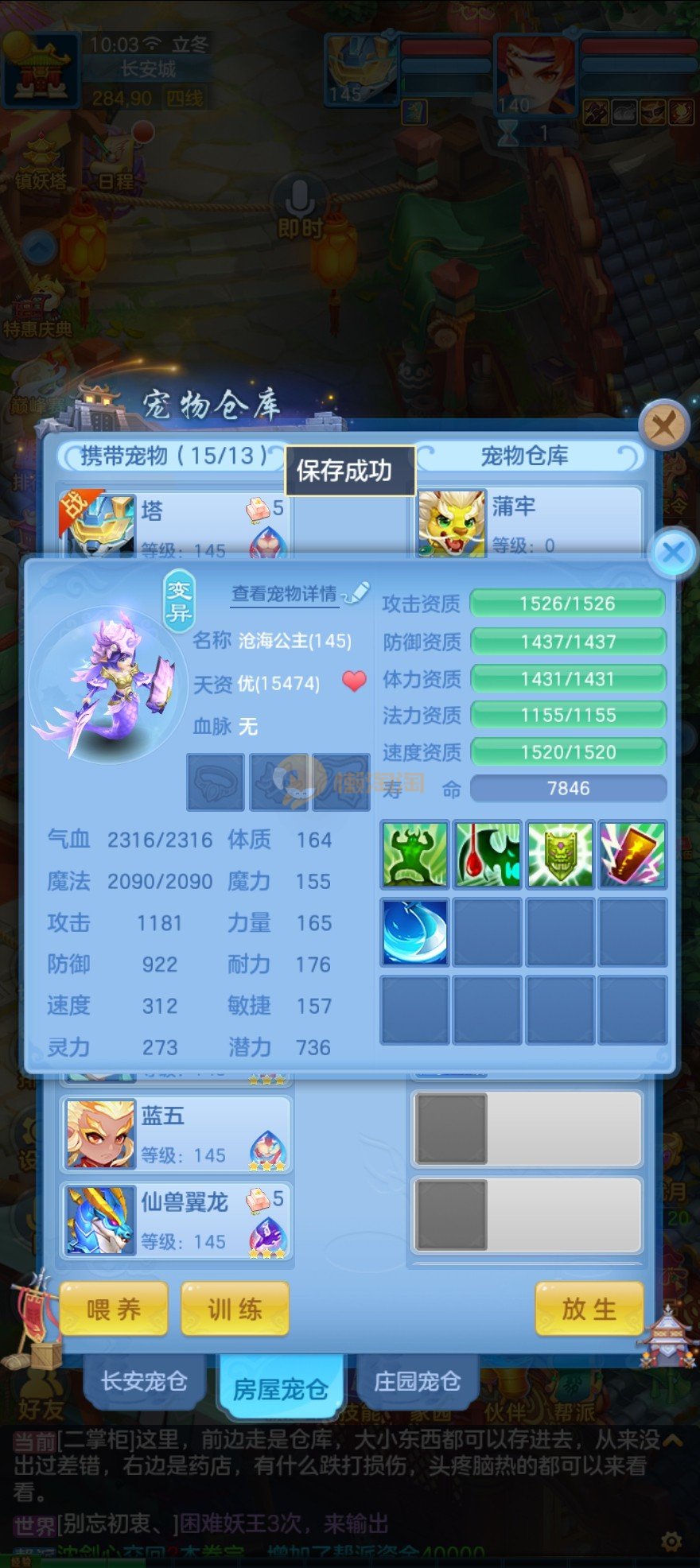Viewport: 700px width, 1568px height.
Task: Select 蒲牢 in the pet warehouse
Action: pos(529,521)
